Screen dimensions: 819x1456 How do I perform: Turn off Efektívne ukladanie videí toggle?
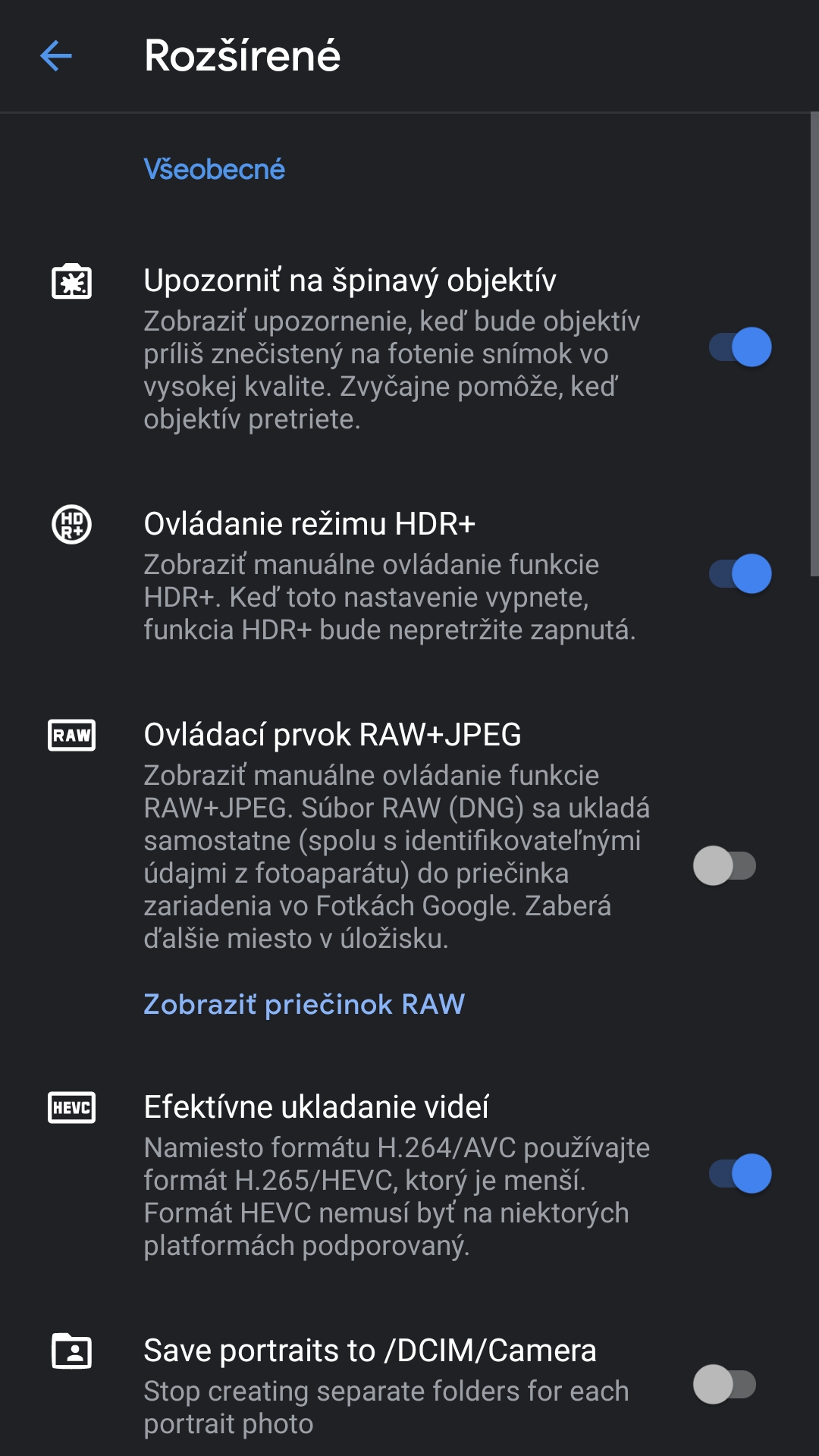[739, 1174]
